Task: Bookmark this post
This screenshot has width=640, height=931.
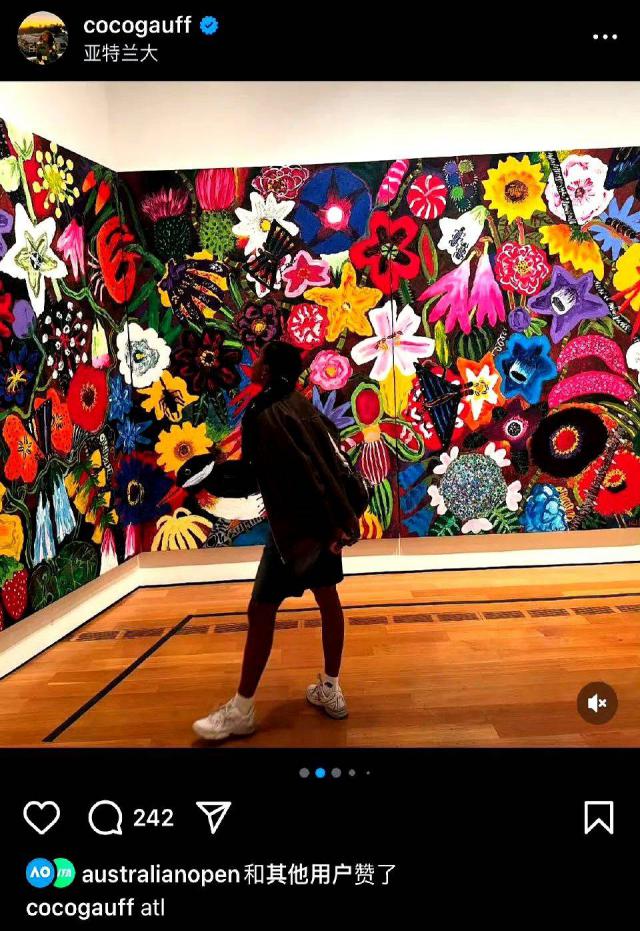Action: click(x=598, y=817)
